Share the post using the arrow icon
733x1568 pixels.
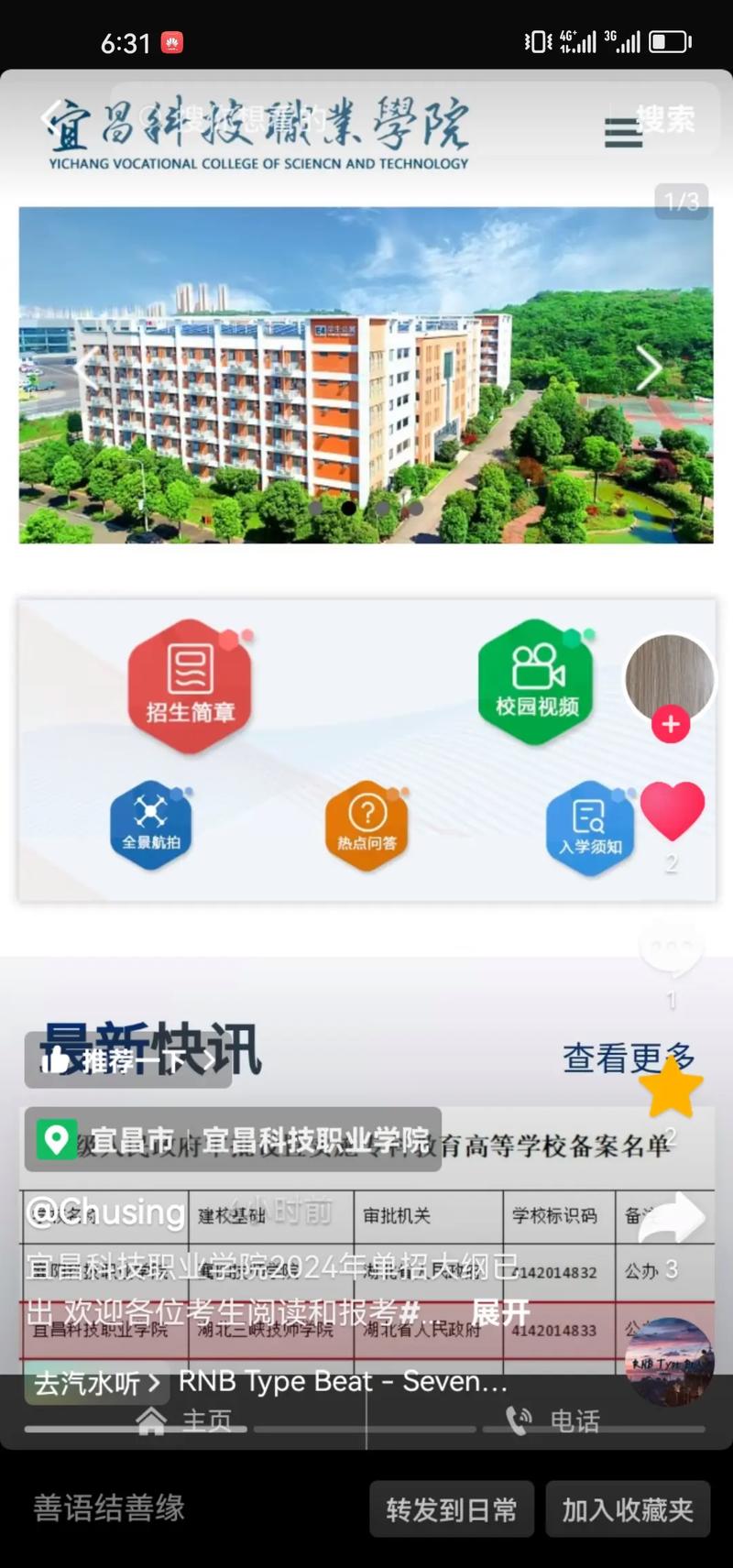[x=672, y=1219]
